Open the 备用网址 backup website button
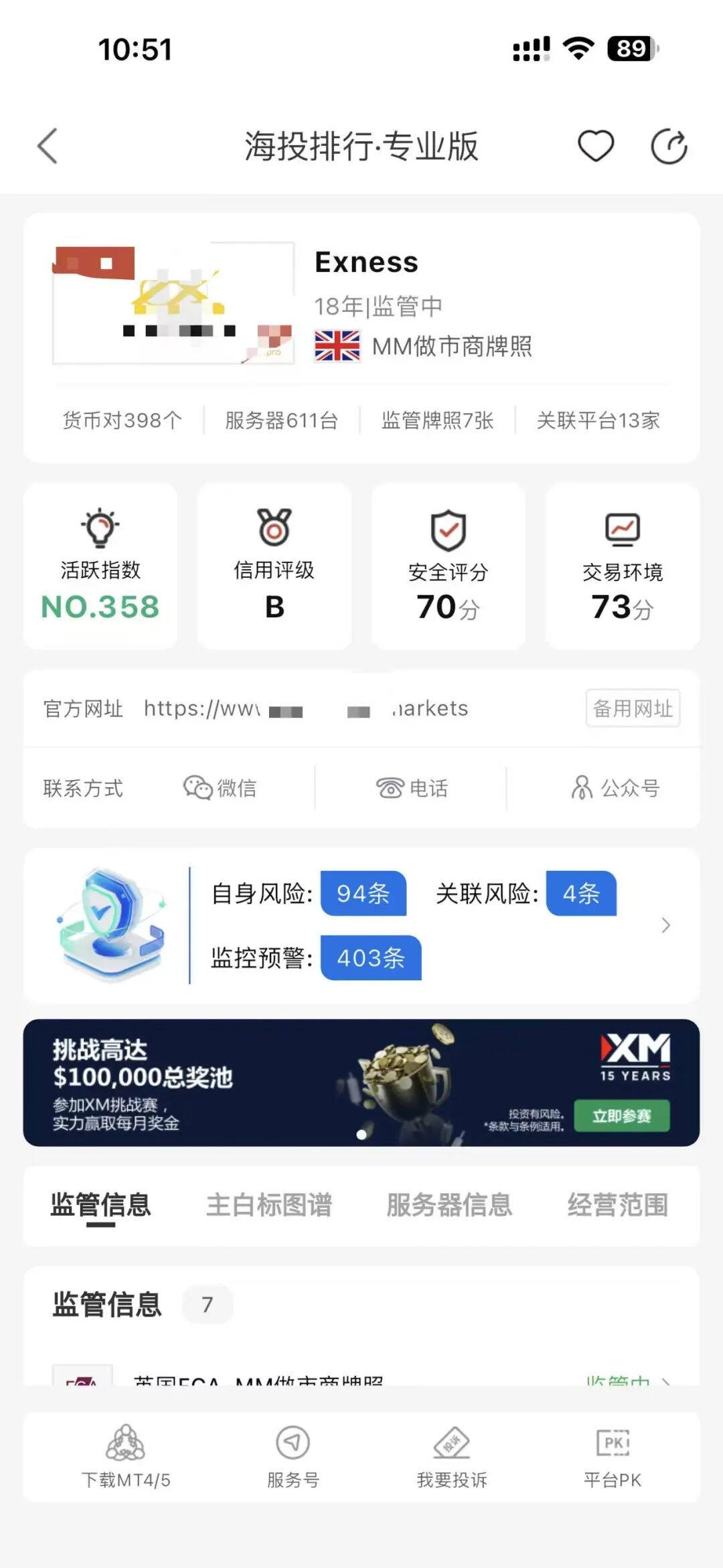This screenshot has width=723, height=1568. point(632,708)
